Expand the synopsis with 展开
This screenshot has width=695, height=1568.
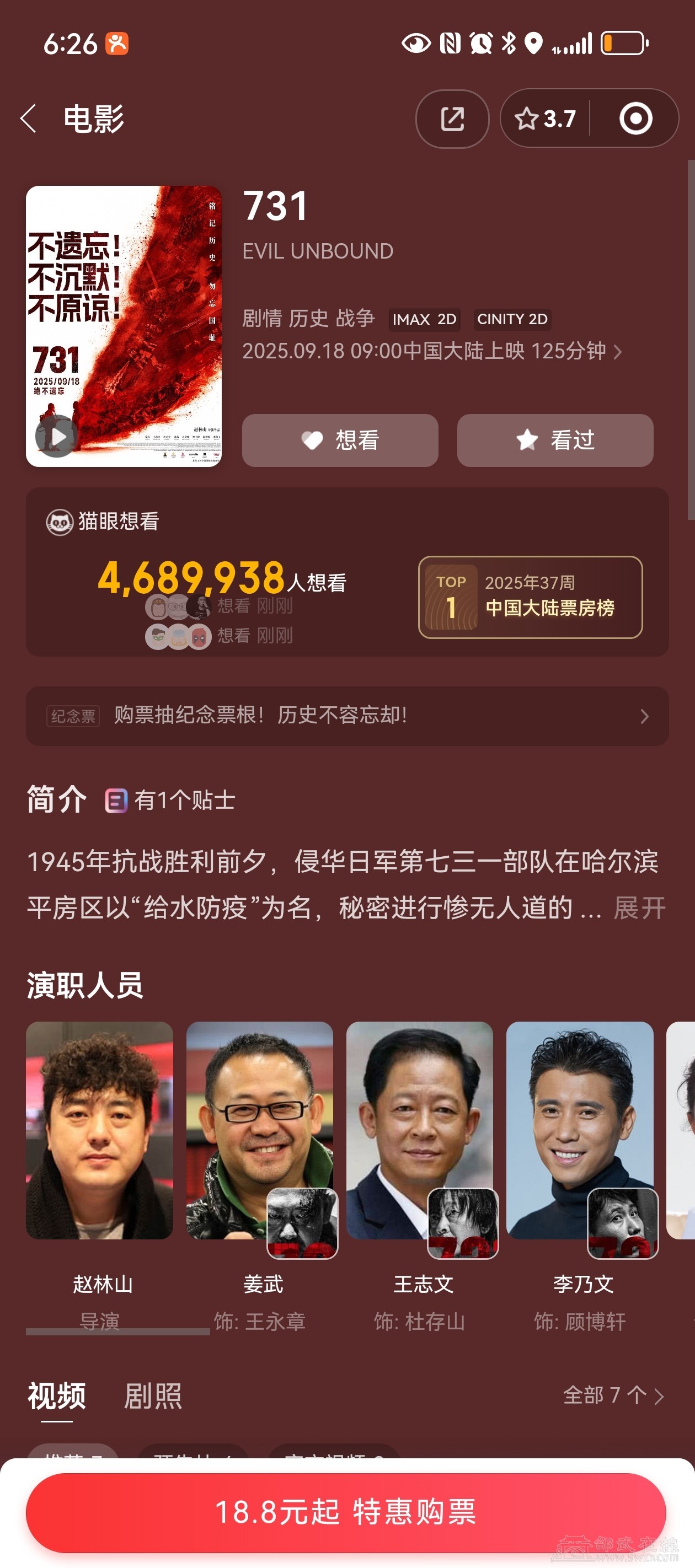click(640, 908)
